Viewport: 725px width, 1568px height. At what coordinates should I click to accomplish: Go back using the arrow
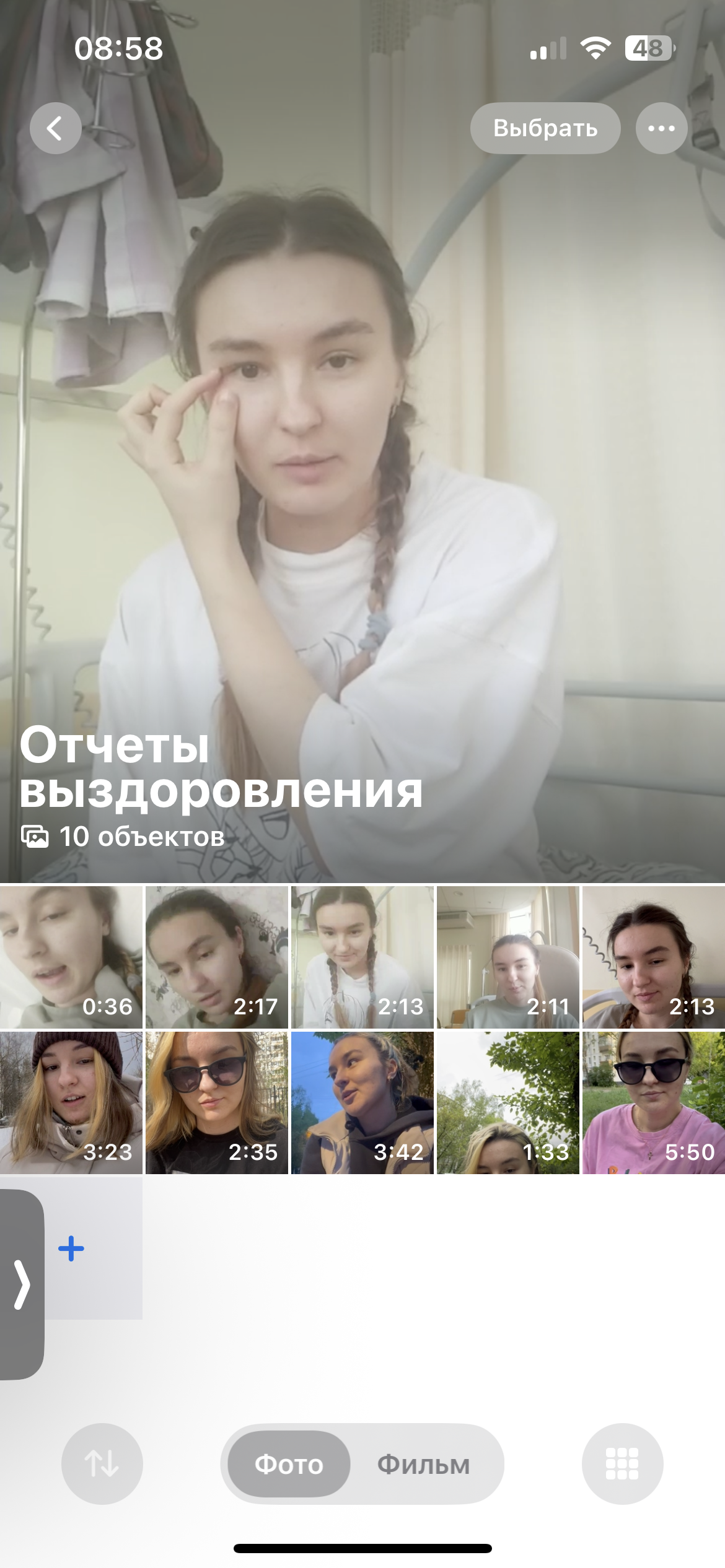[56, 128]
